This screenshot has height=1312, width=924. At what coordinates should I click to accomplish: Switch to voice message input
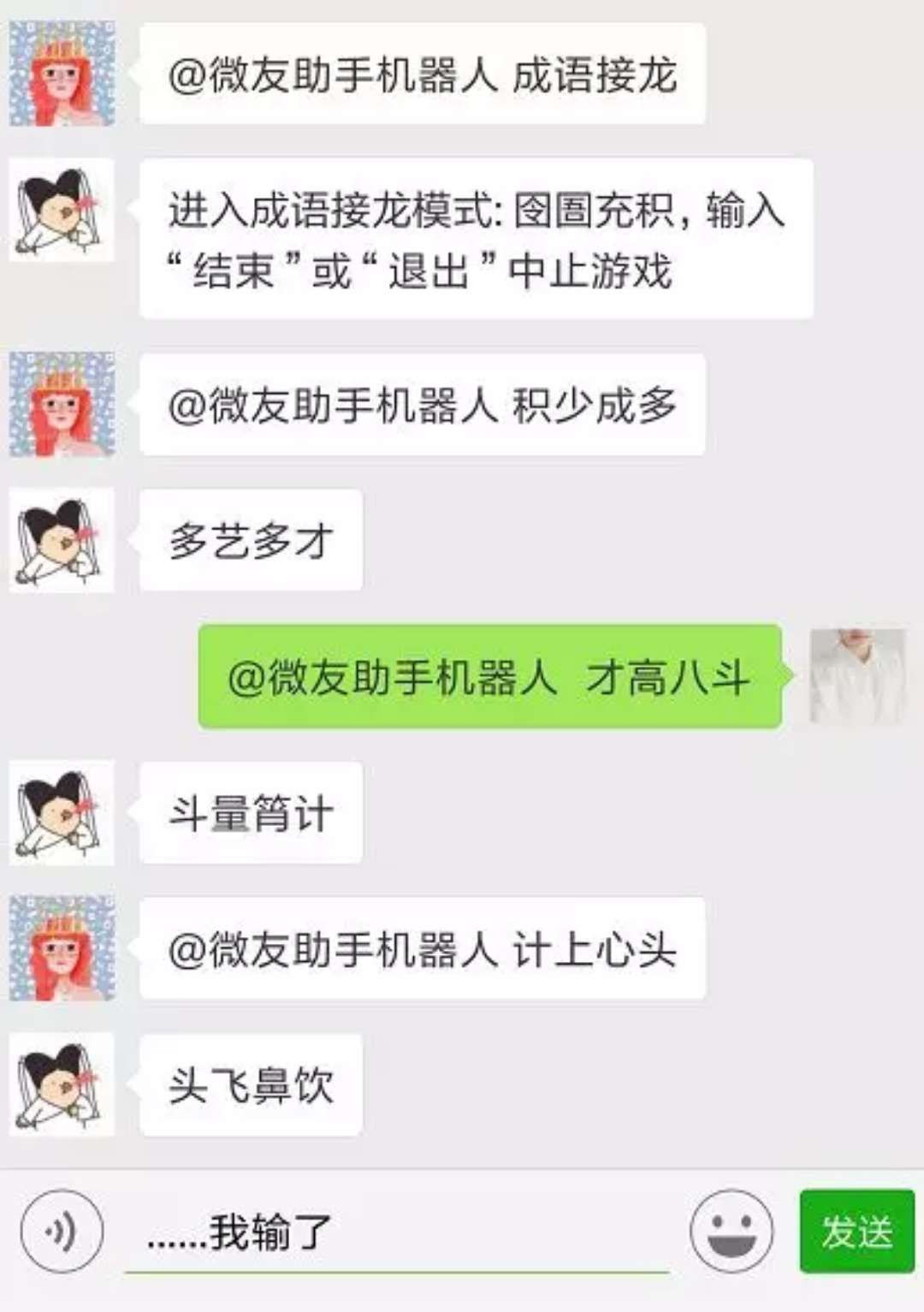pyautogui.click(x=62, y=1231)
